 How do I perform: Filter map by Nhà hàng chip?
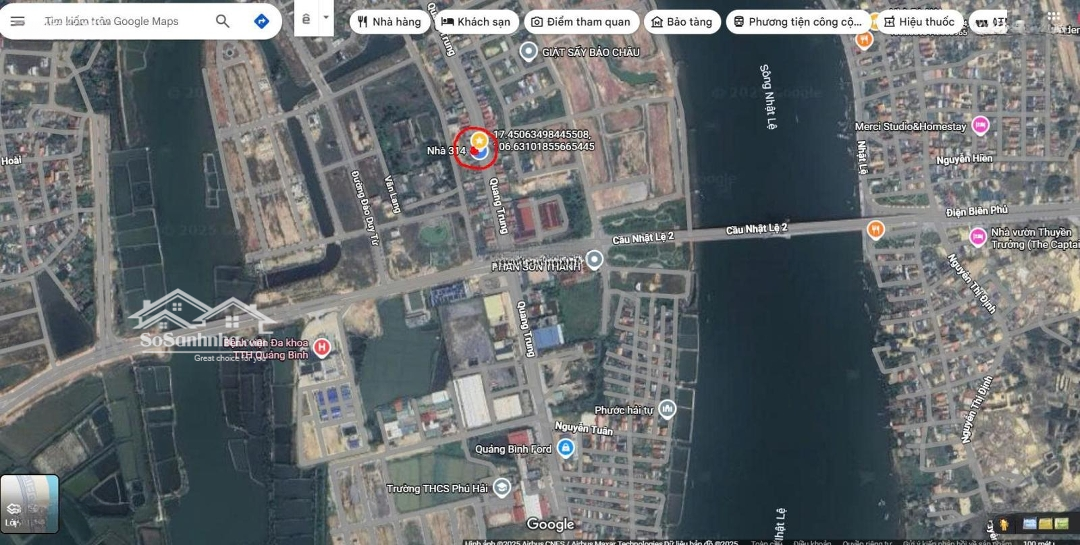tap(388, 22)
